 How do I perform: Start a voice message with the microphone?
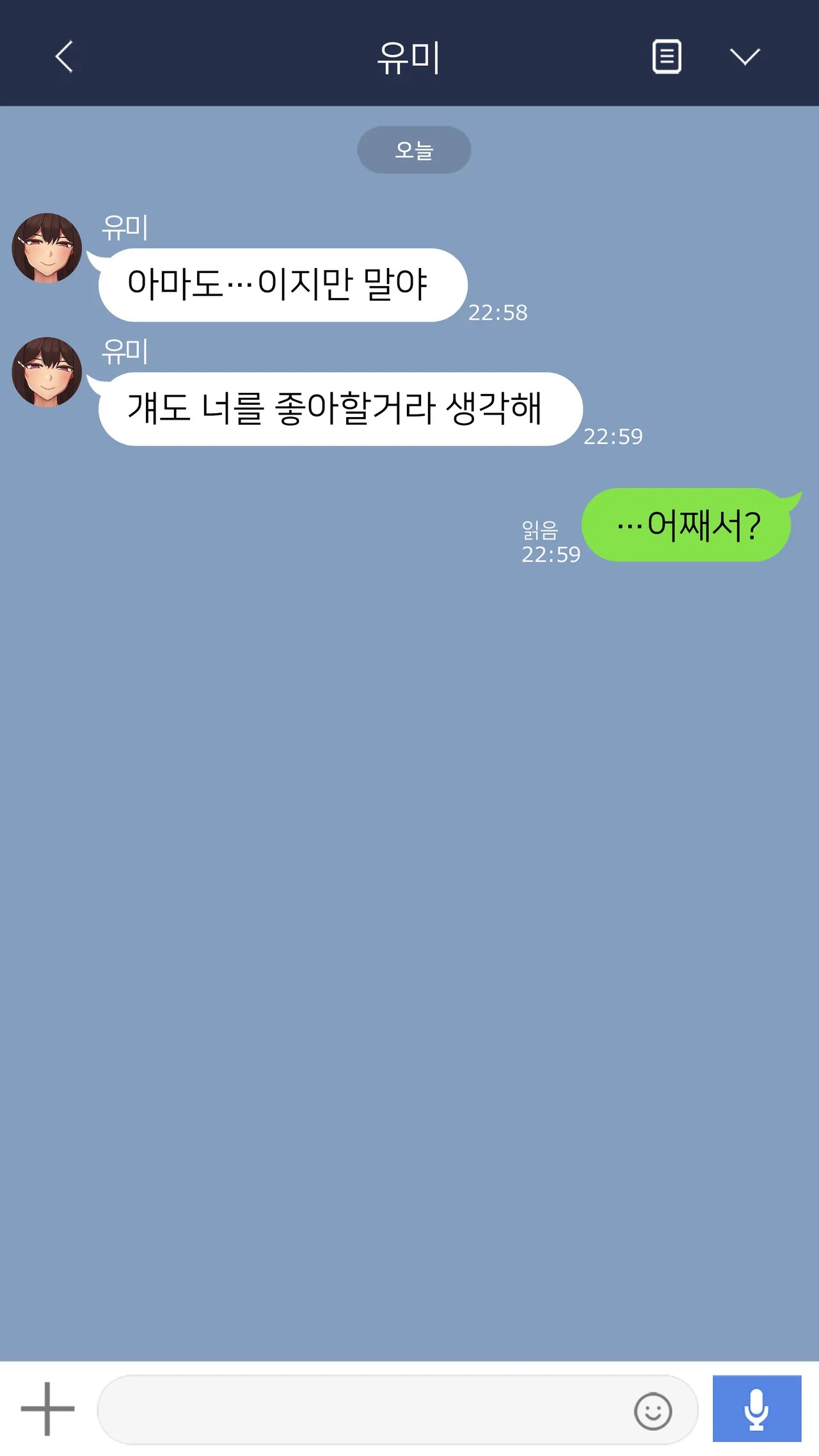point(757,1409)
